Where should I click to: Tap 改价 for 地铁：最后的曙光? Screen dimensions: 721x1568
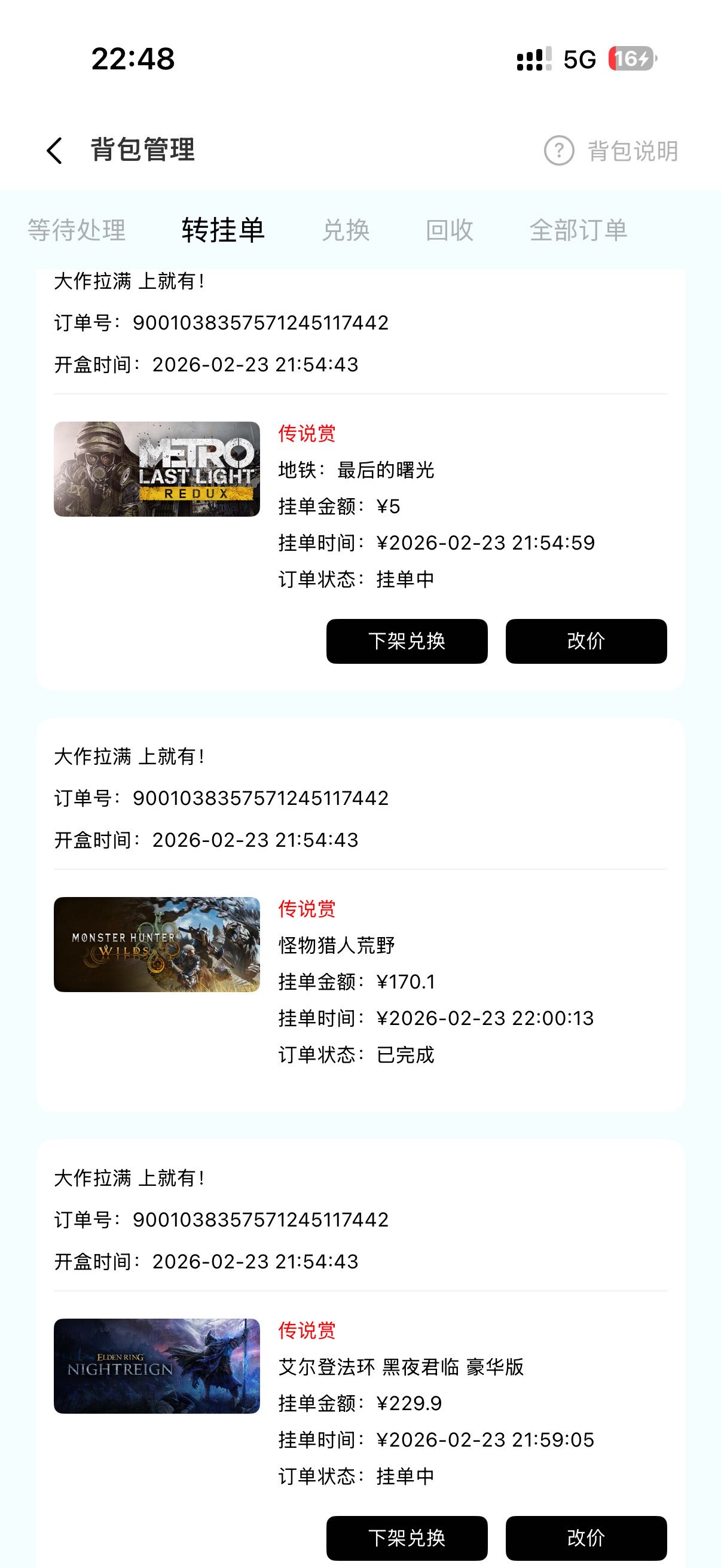(586, 641)
